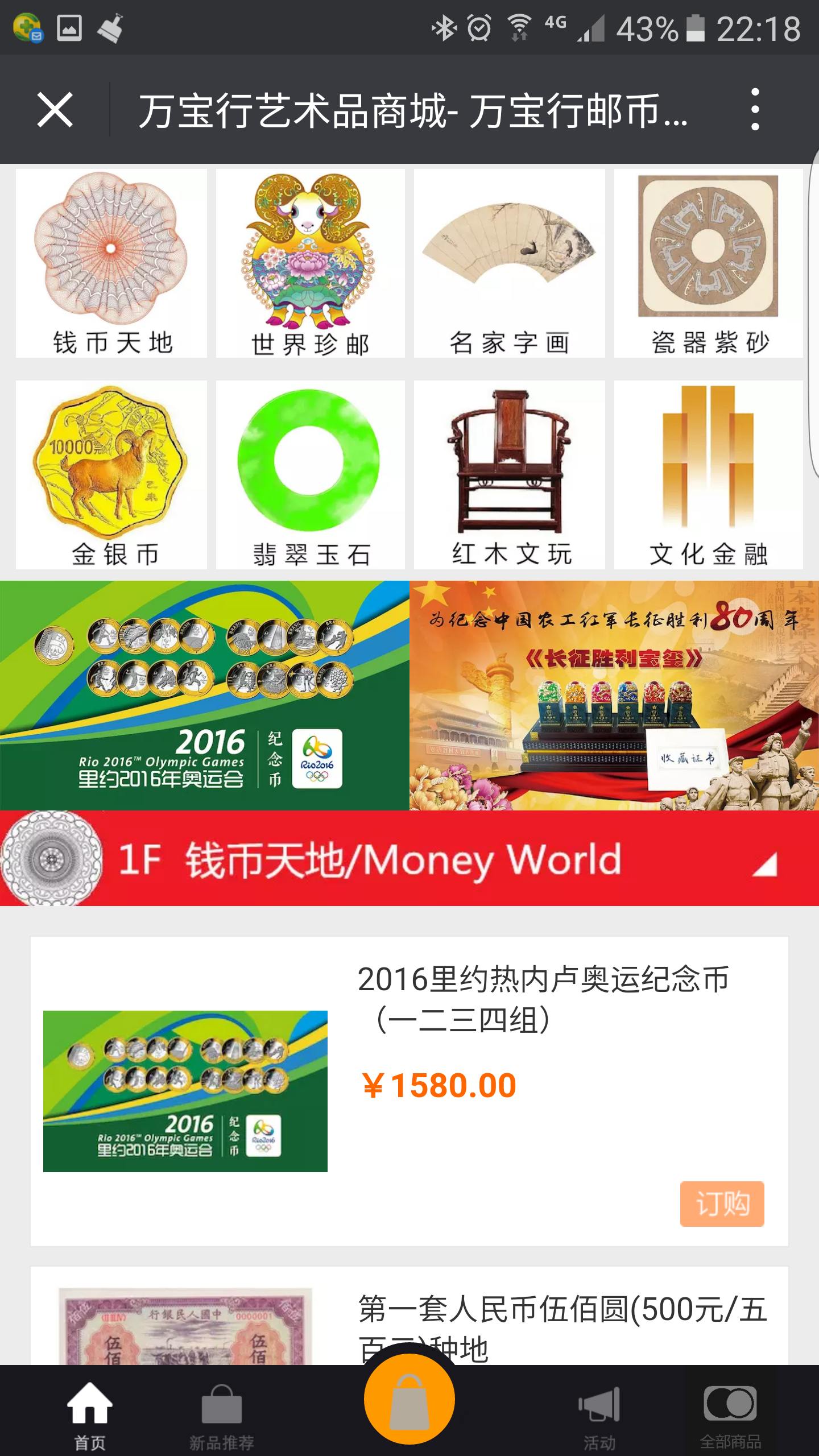This screenshot has height=1456, width=819.
Task: Browse the 文化金融 category
Action: click(x=709, y=472)
